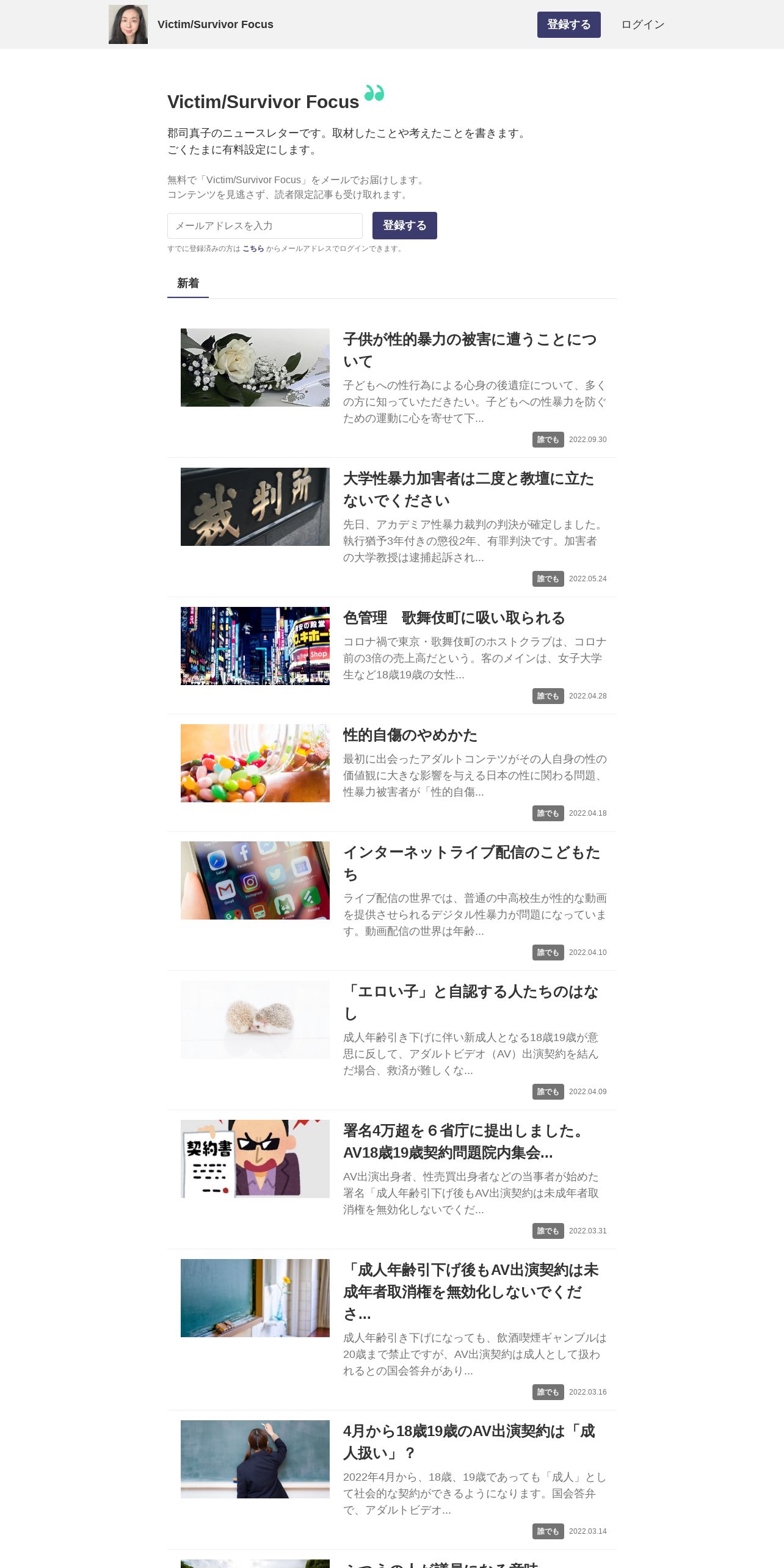Focus the メールアドレスを入力 field
The width and height of the screenshot is (784, 1568).
click(264, 226)
